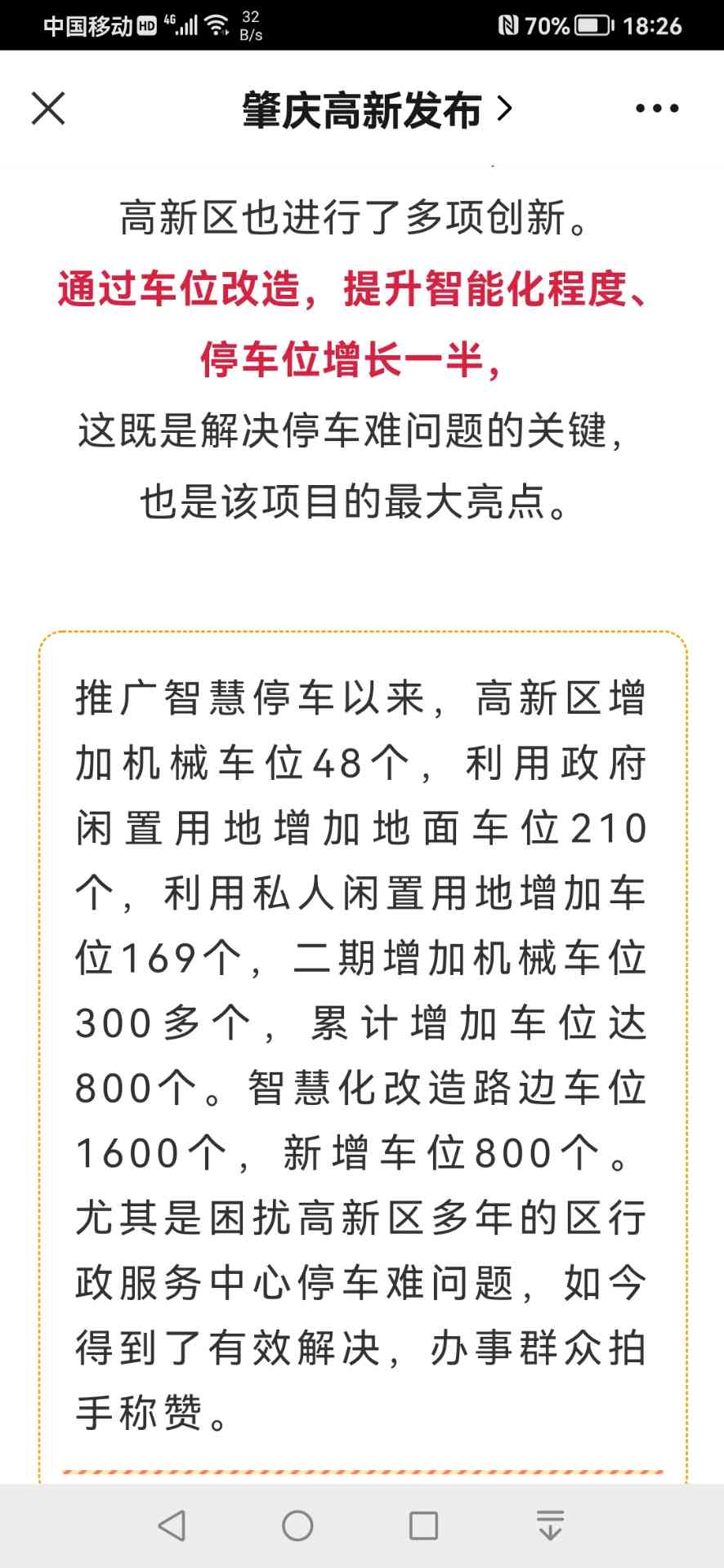724x1568 pixels.
Task: Close the article page
Action: (48, 109)
